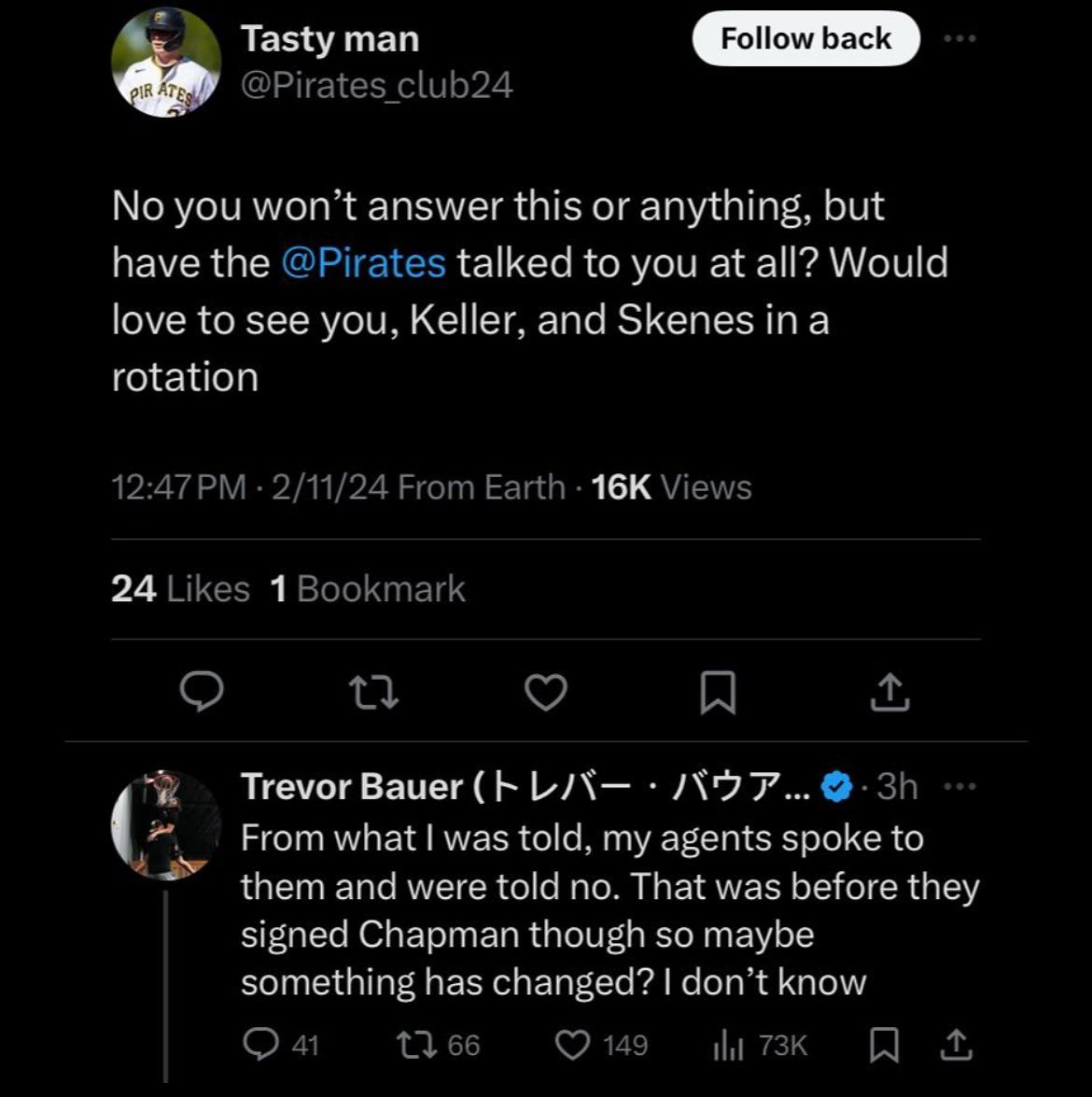
Task: Click the Follow back button
Action: tap(805, 38)
